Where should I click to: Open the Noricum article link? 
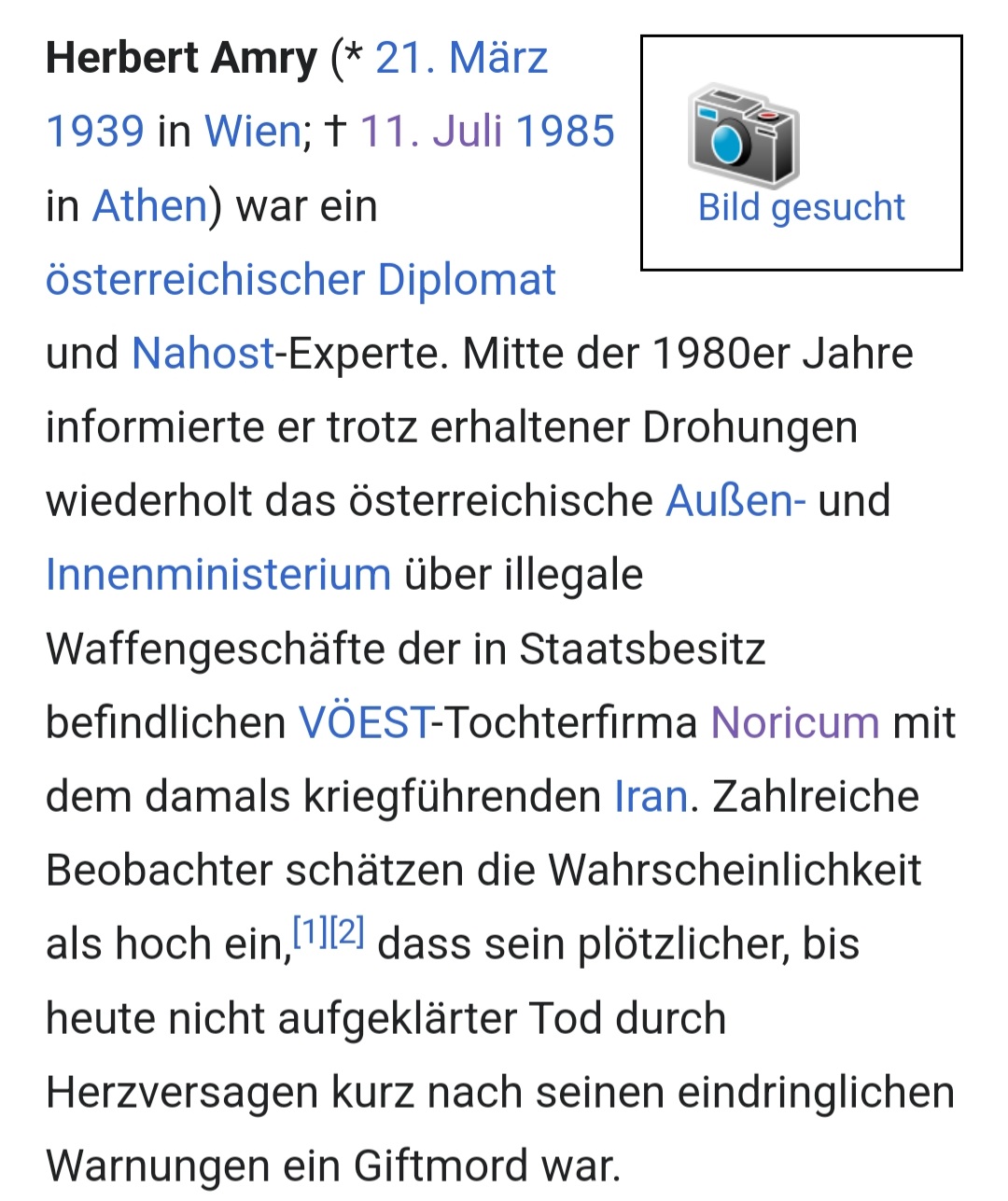(x=794, y=722)
